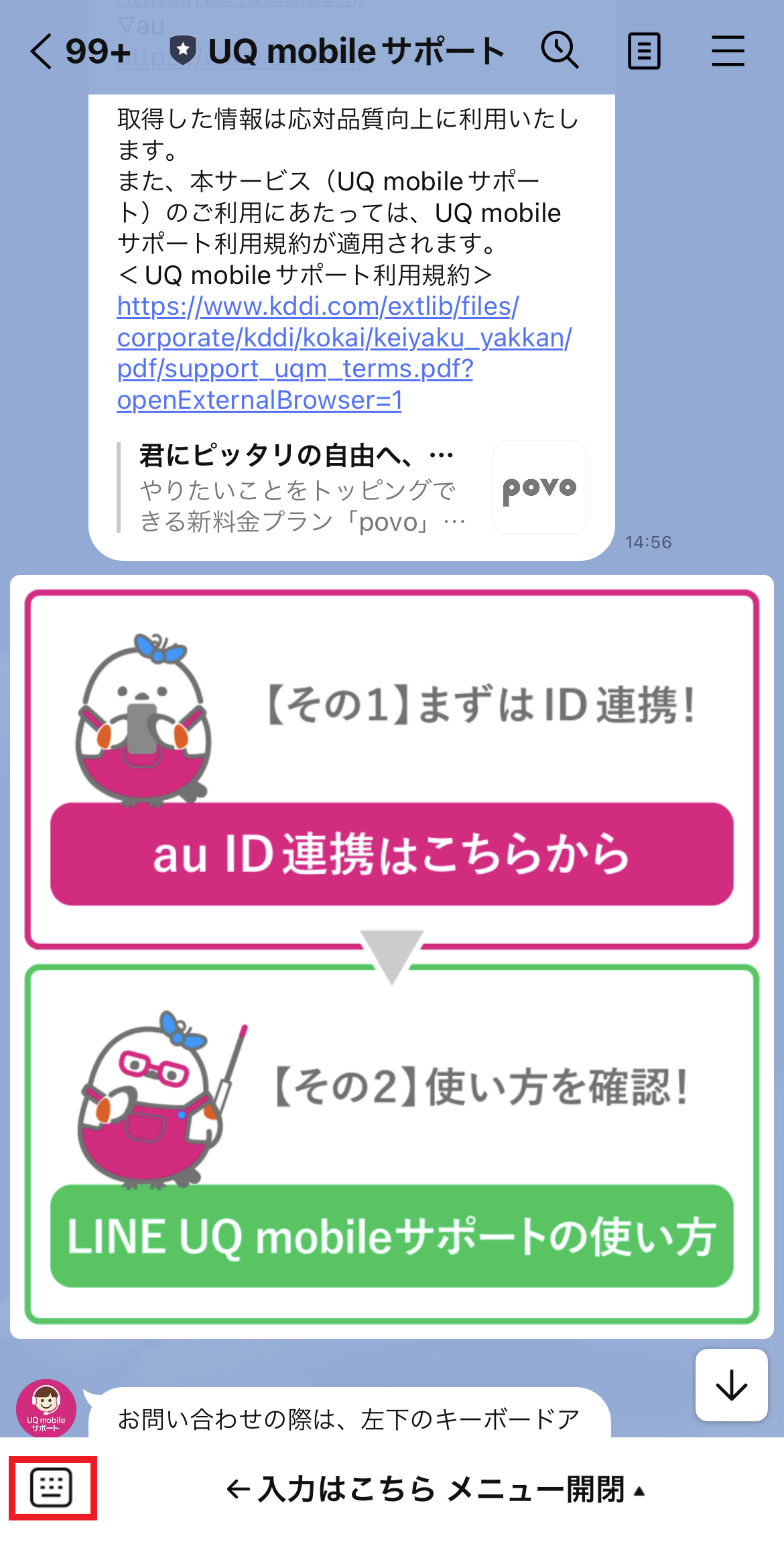The image size is (784, 1560).
Task: Open UQ mobile support profile avatar
Action: coord(46,1408)
